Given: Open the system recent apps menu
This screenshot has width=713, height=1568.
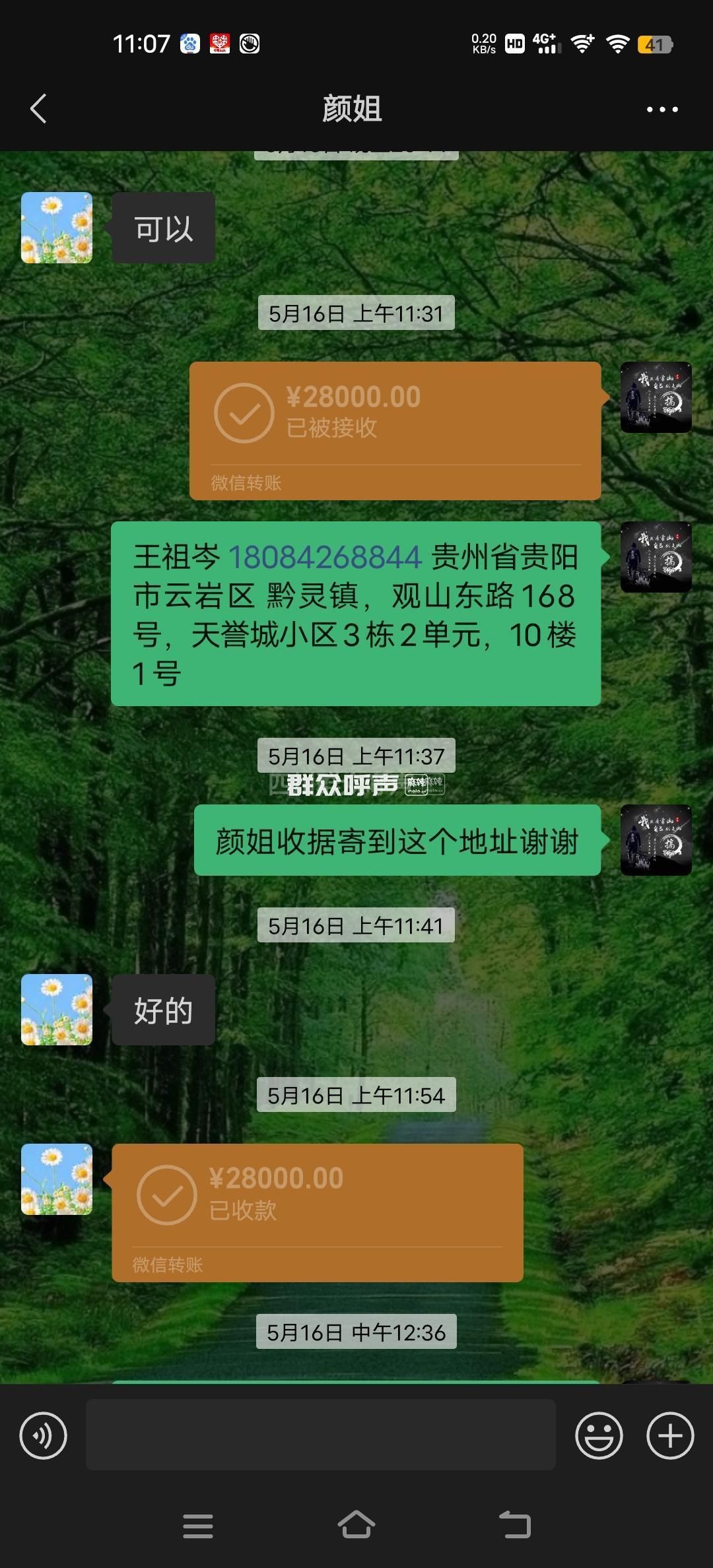Looking at the screenshot, I should (197, 1526).
